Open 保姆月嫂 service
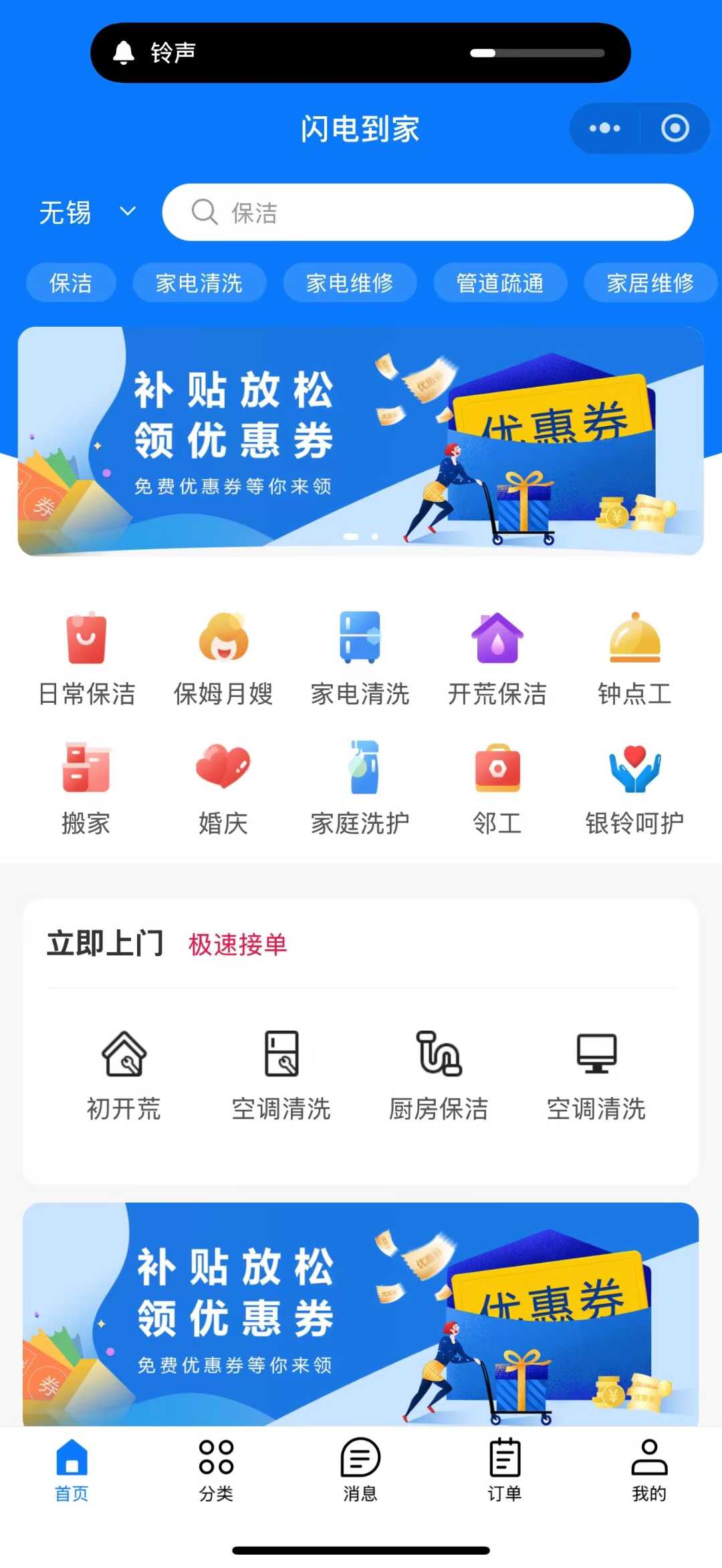 pos(223,658)
